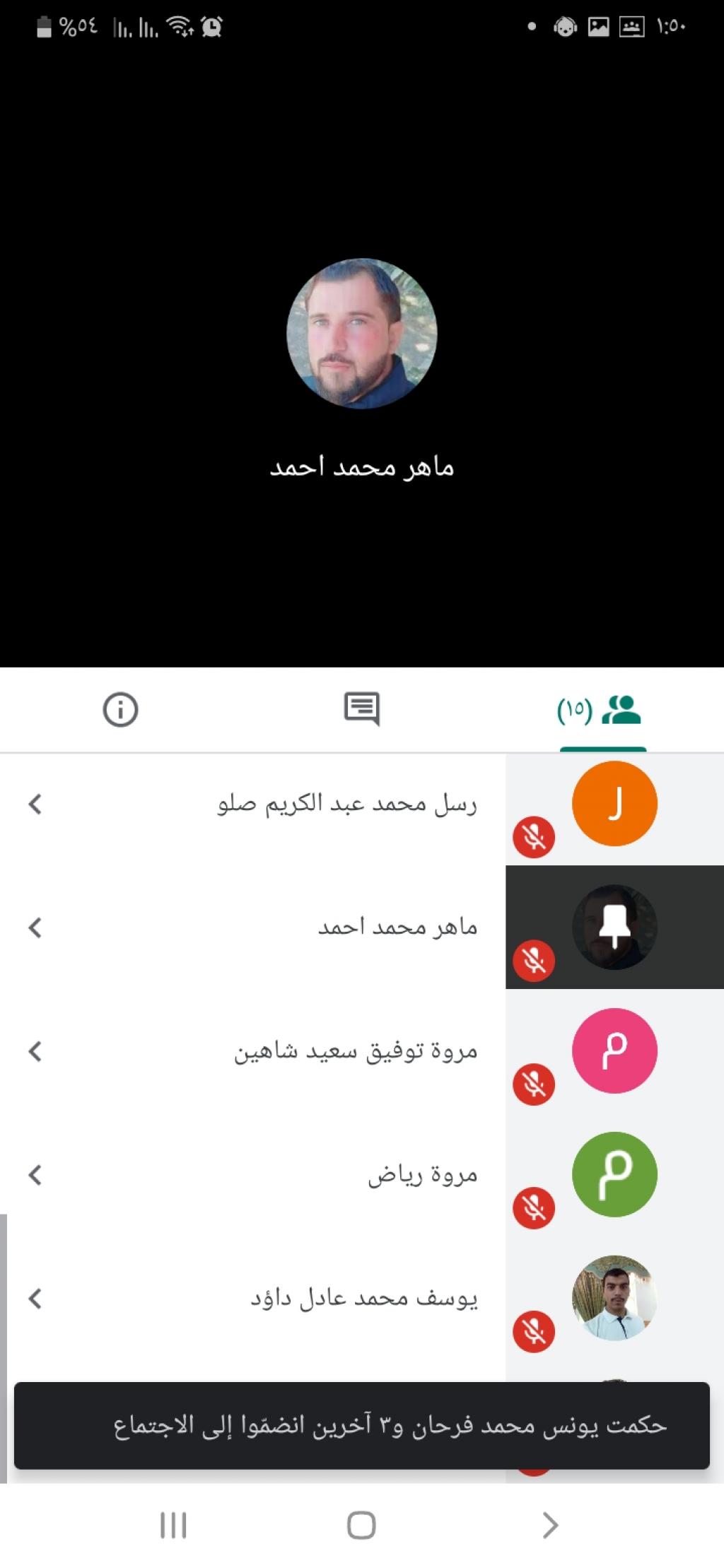724x1568 pixels.
Task: Open the meeting info tab
Action: pos(120,709)
